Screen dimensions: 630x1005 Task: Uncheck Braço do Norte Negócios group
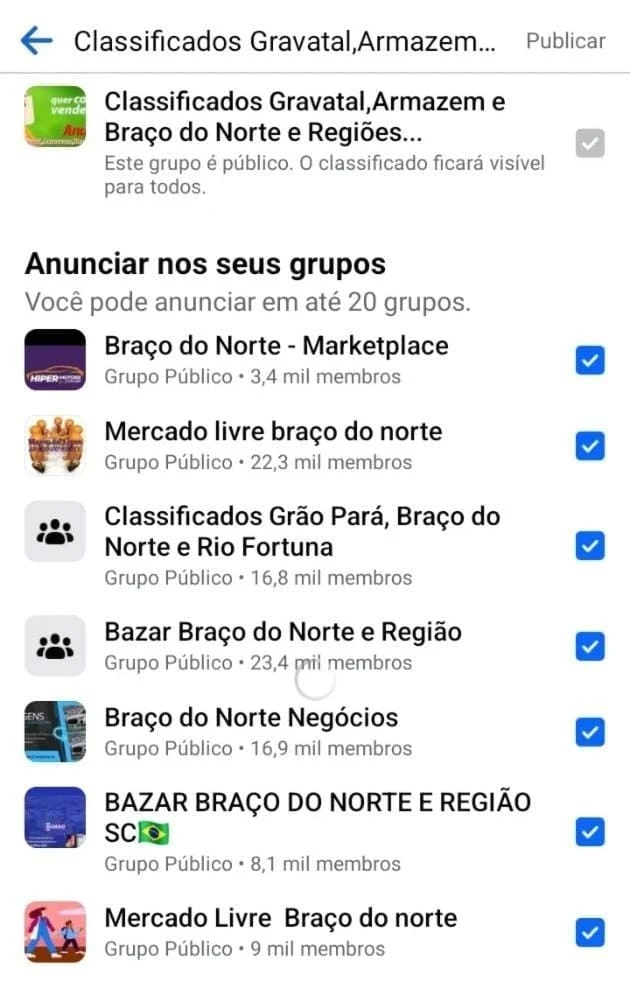(x=590, y=732)
